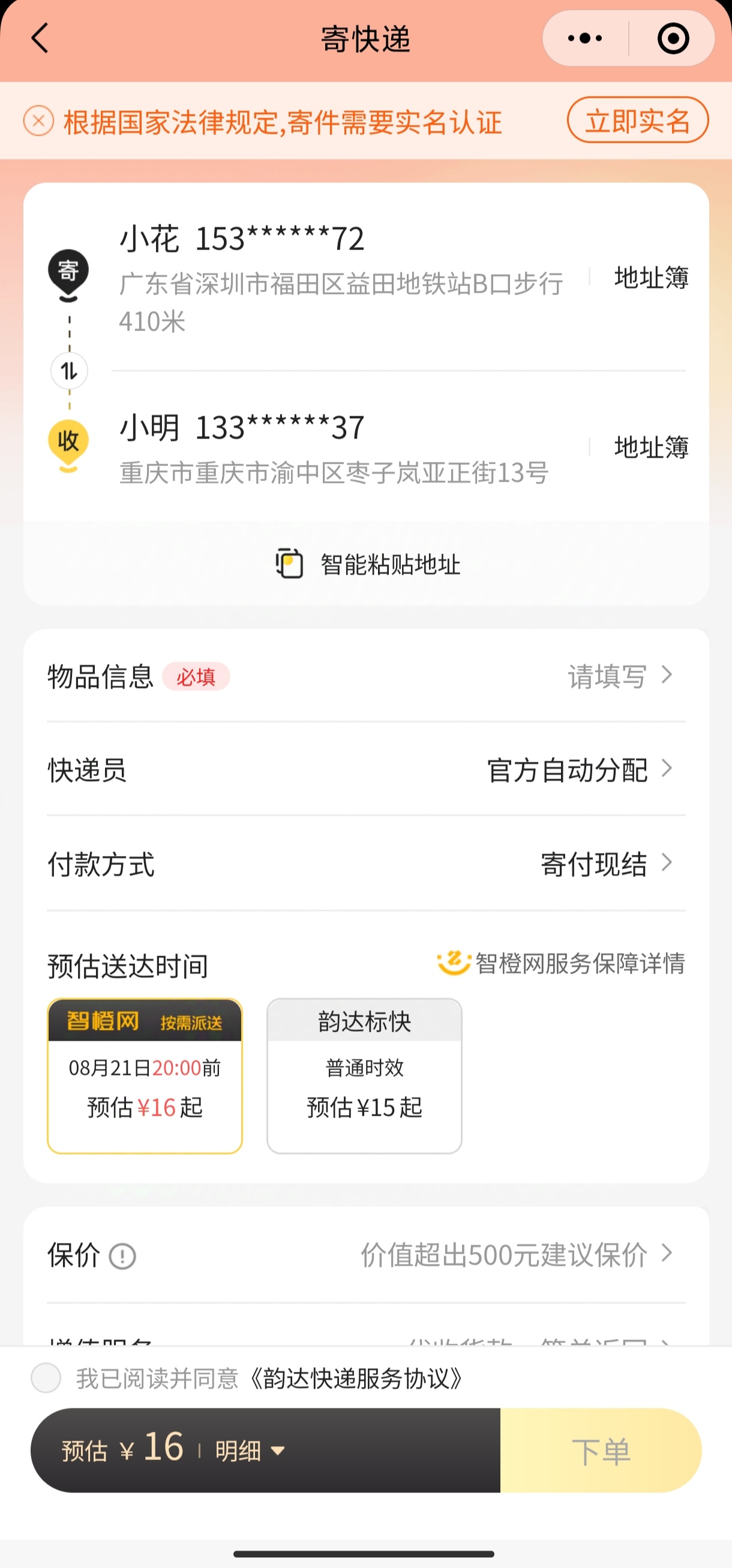Dismiss the real-name verification notice
The height and width of the screenshot is (1568, 732).
tap(38, 121)
